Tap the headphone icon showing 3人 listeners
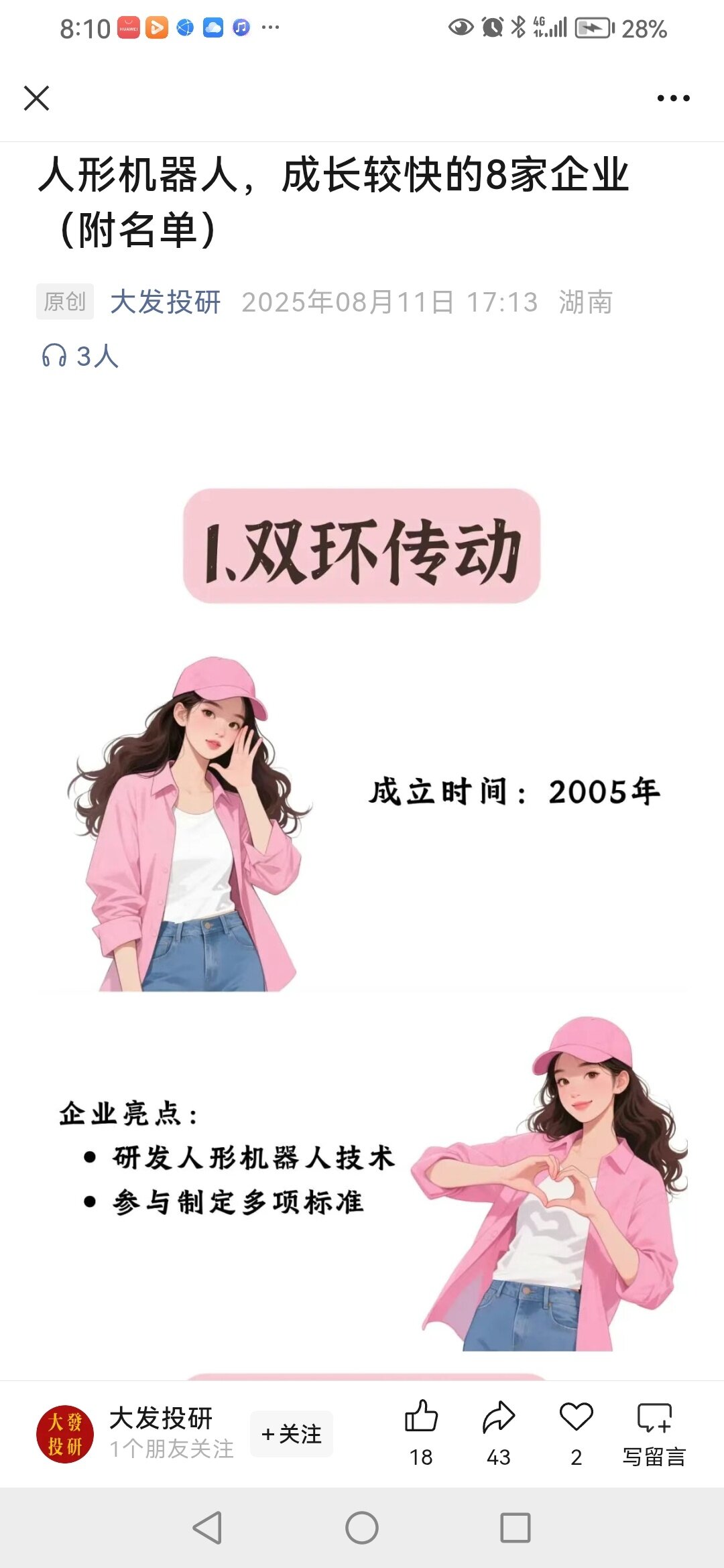Screen dimensions: 724x1568 pyautogui.click(x=54, y=356)
